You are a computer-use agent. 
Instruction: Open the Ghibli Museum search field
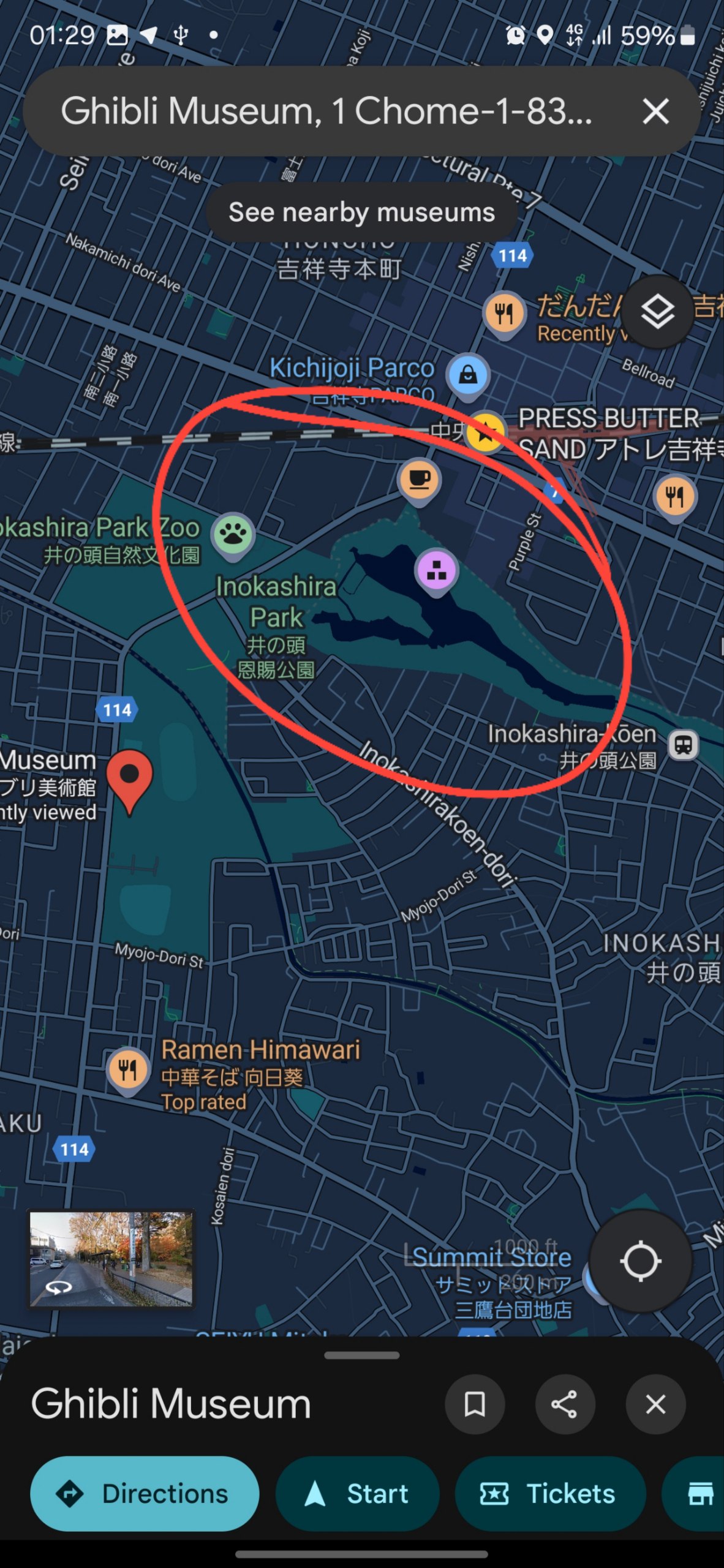pyautogui.click(x=326, y=111)
